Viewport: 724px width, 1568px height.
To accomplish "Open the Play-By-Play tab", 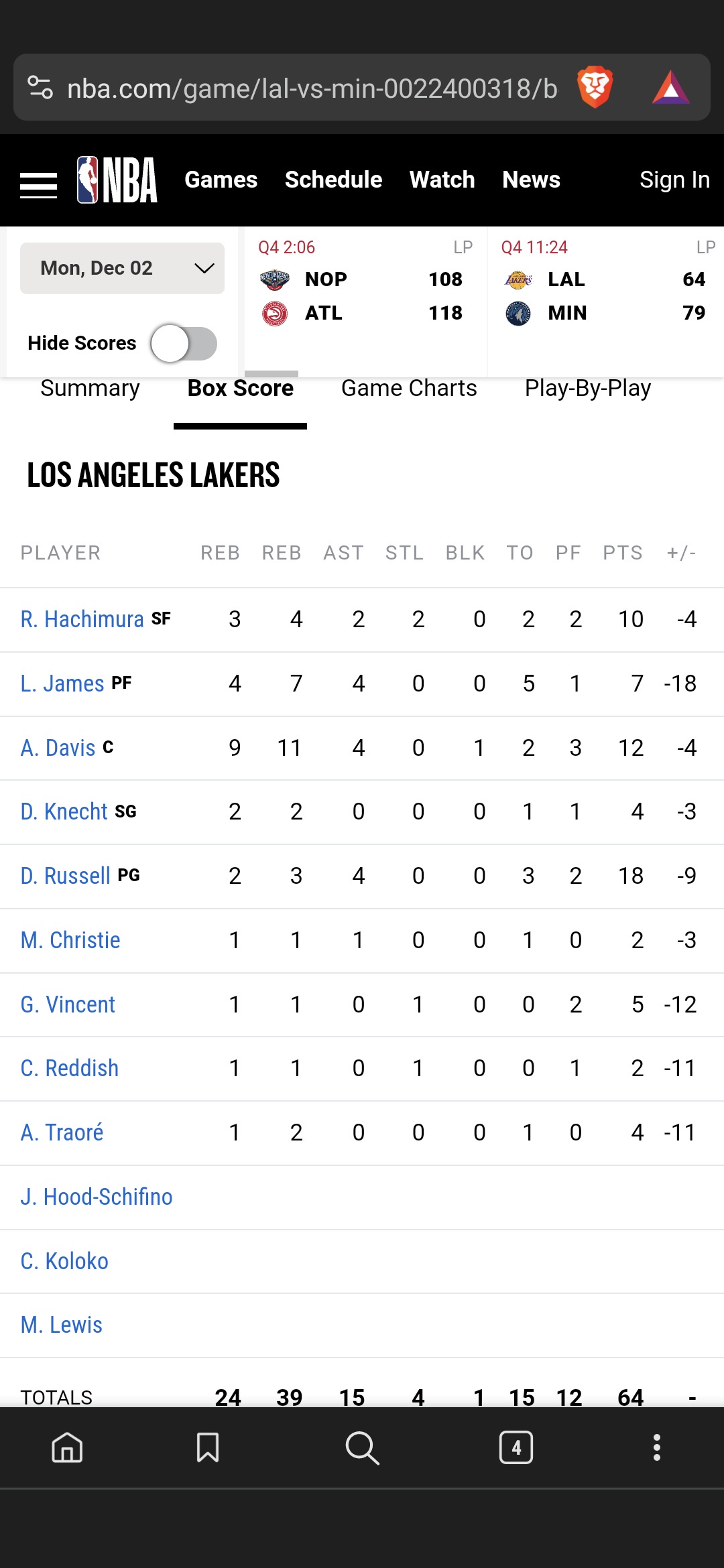I will (588, 388).
